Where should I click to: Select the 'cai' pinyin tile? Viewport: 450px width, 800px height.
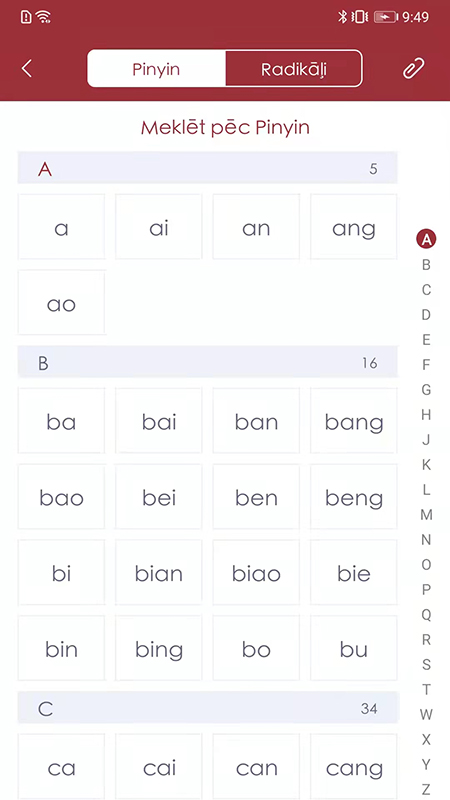(159, 767)
